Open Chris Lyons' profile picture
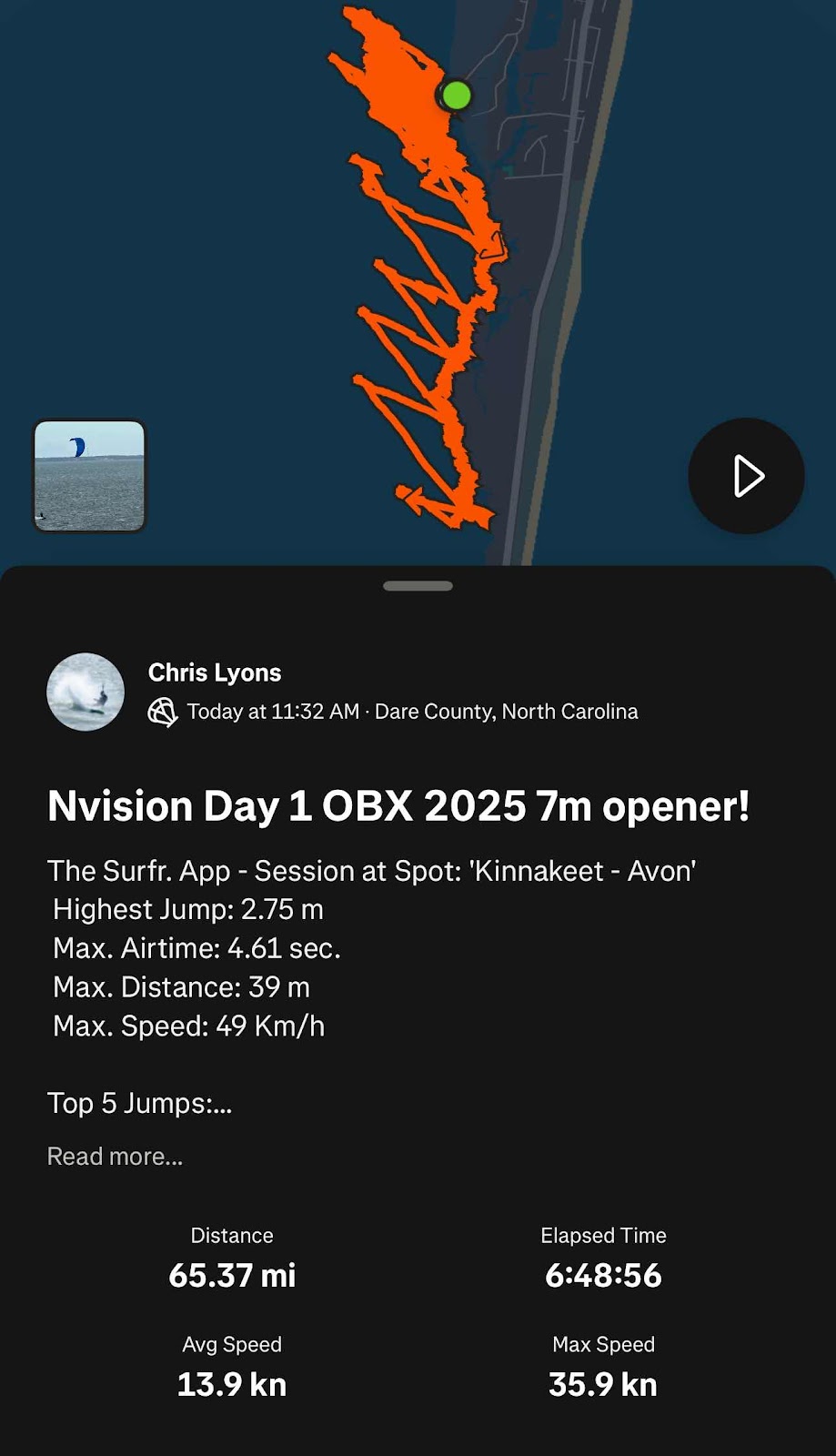This screenshot has width=836, height=1456. 86,692
